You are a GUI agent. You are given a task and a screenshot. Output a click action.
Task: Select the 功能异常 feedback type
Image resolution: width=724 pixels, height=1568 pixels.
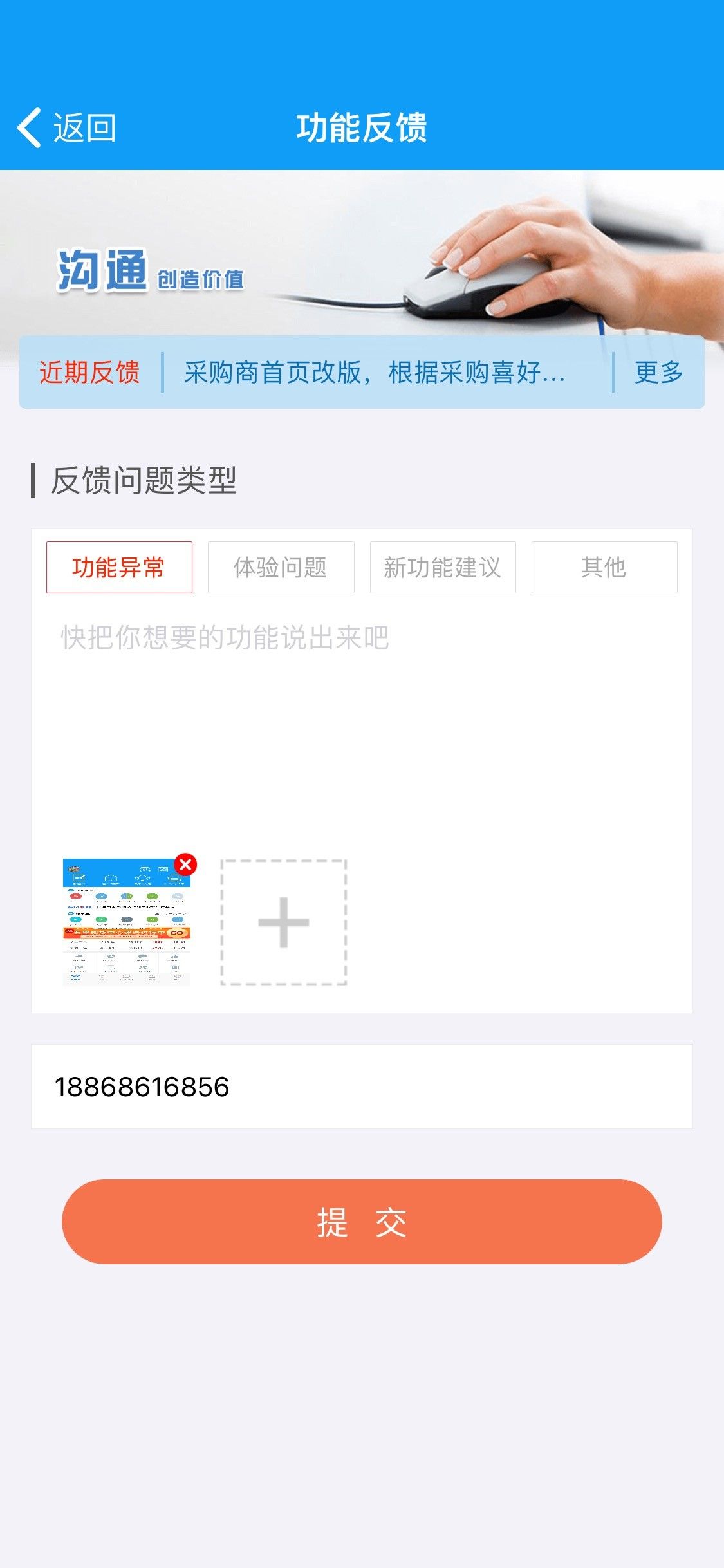pyautogui.click(x=119, y=567)
